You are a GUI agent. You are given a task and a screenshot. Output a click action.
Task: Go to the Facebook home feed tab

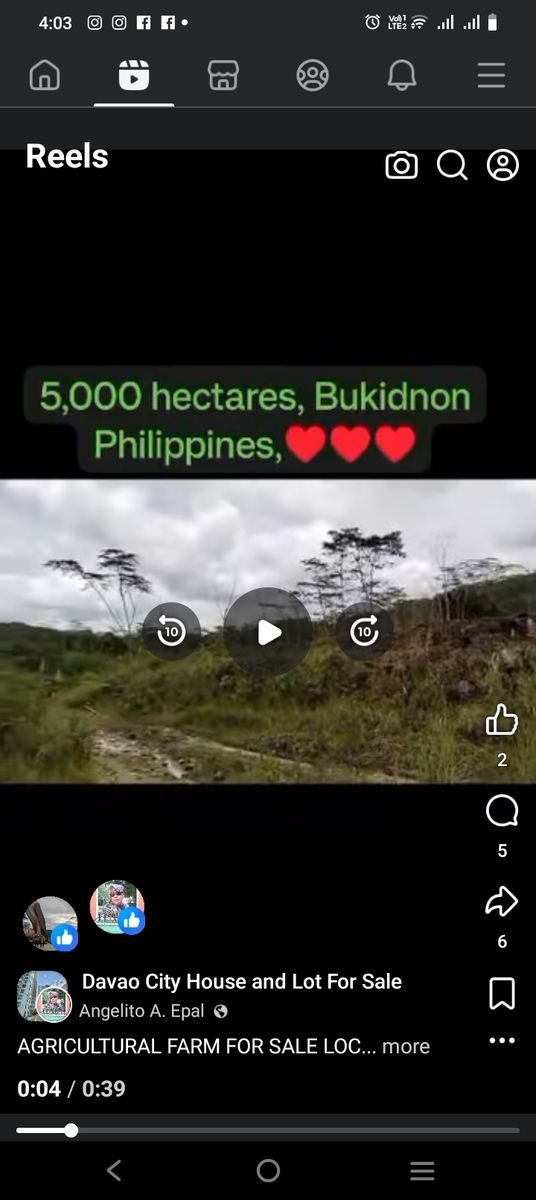(44, 76)
